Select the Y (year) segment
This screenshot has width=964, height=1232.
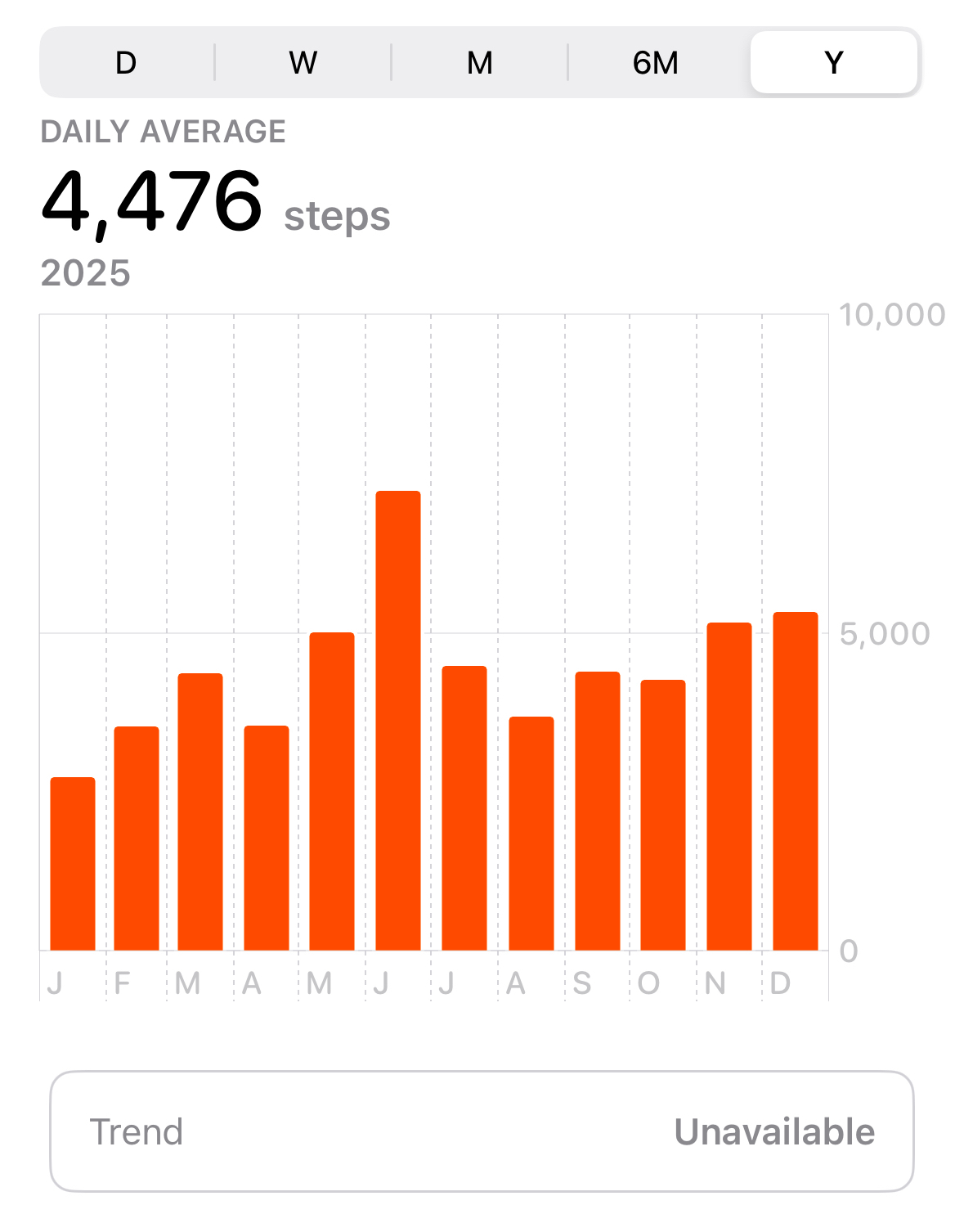click(833, 63)
